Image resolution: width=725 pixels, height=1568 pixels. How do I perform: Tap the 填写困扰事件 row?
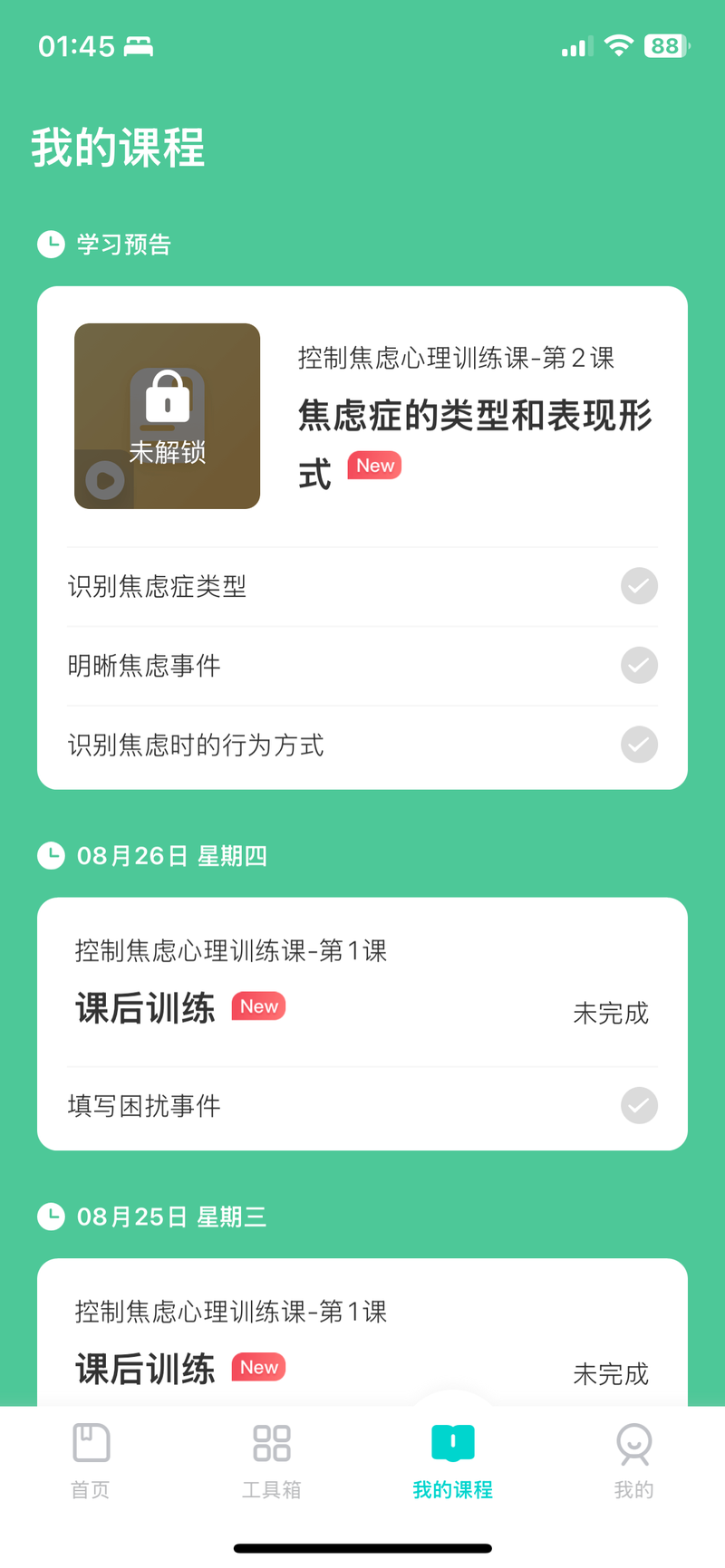point(362,1106)
